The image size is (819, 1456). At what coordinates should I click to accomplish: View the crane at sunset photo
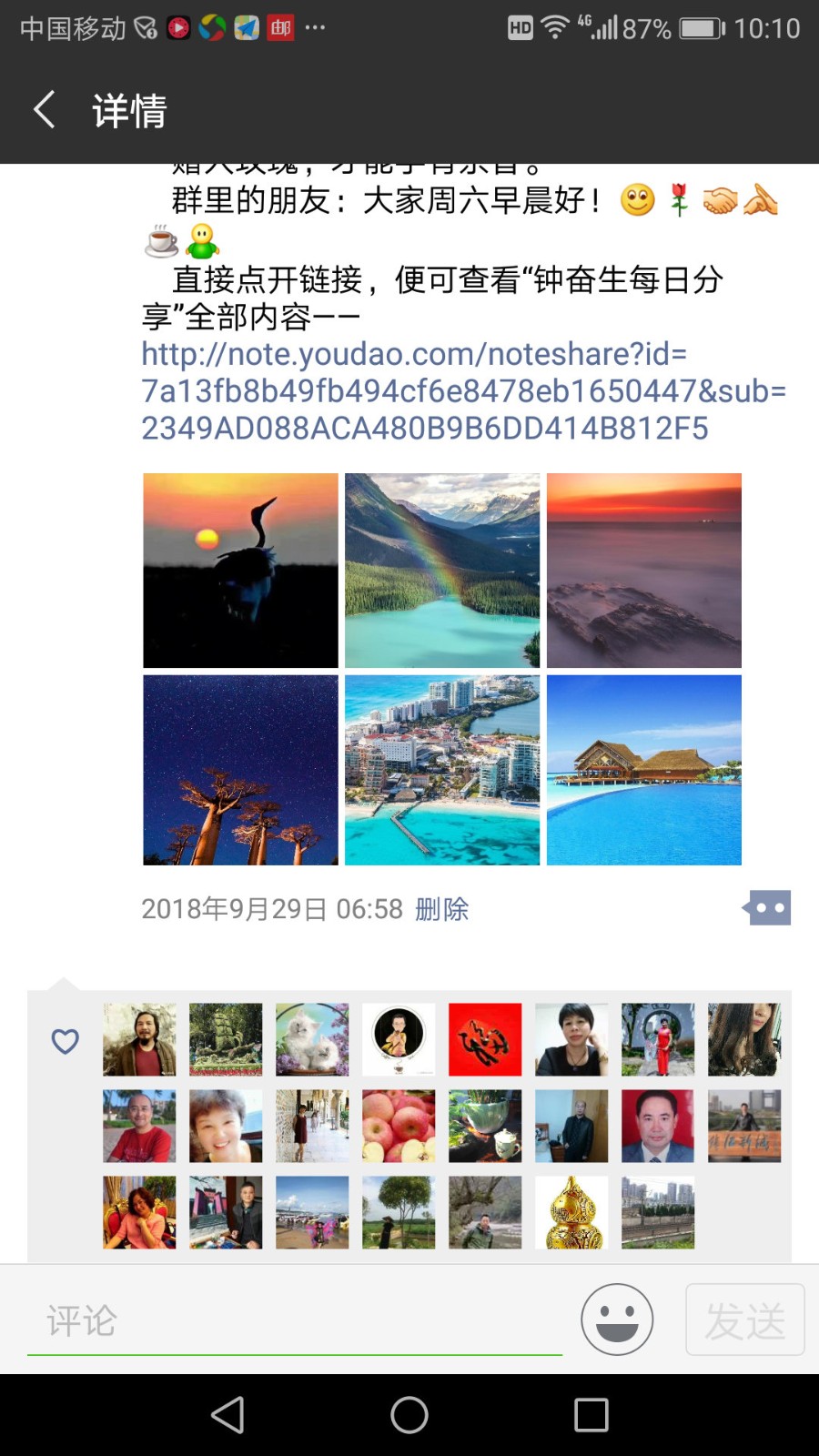pos(240,571)
